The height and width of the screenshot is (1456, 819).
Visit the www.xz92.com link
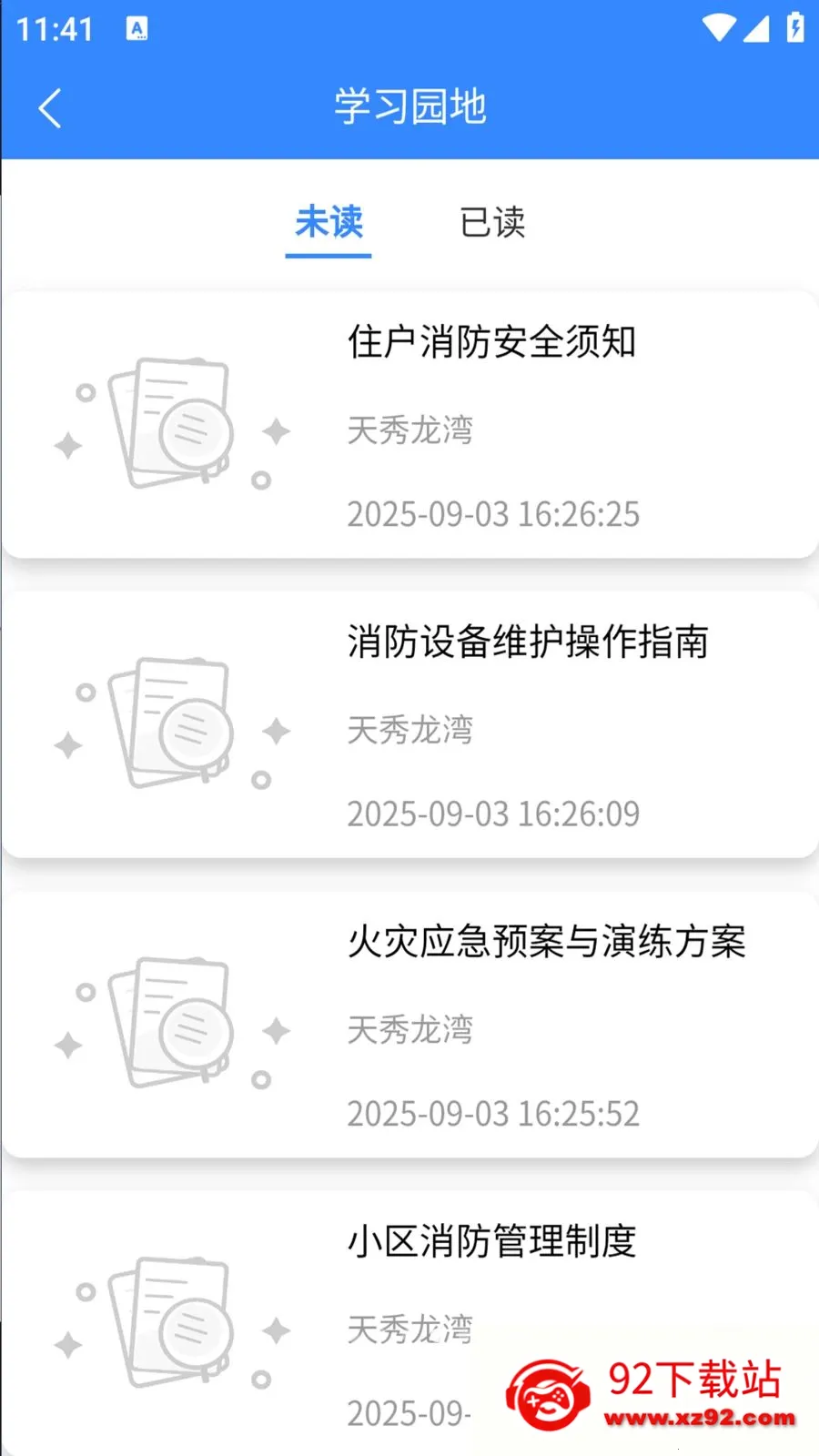[x=696, y=1416]
